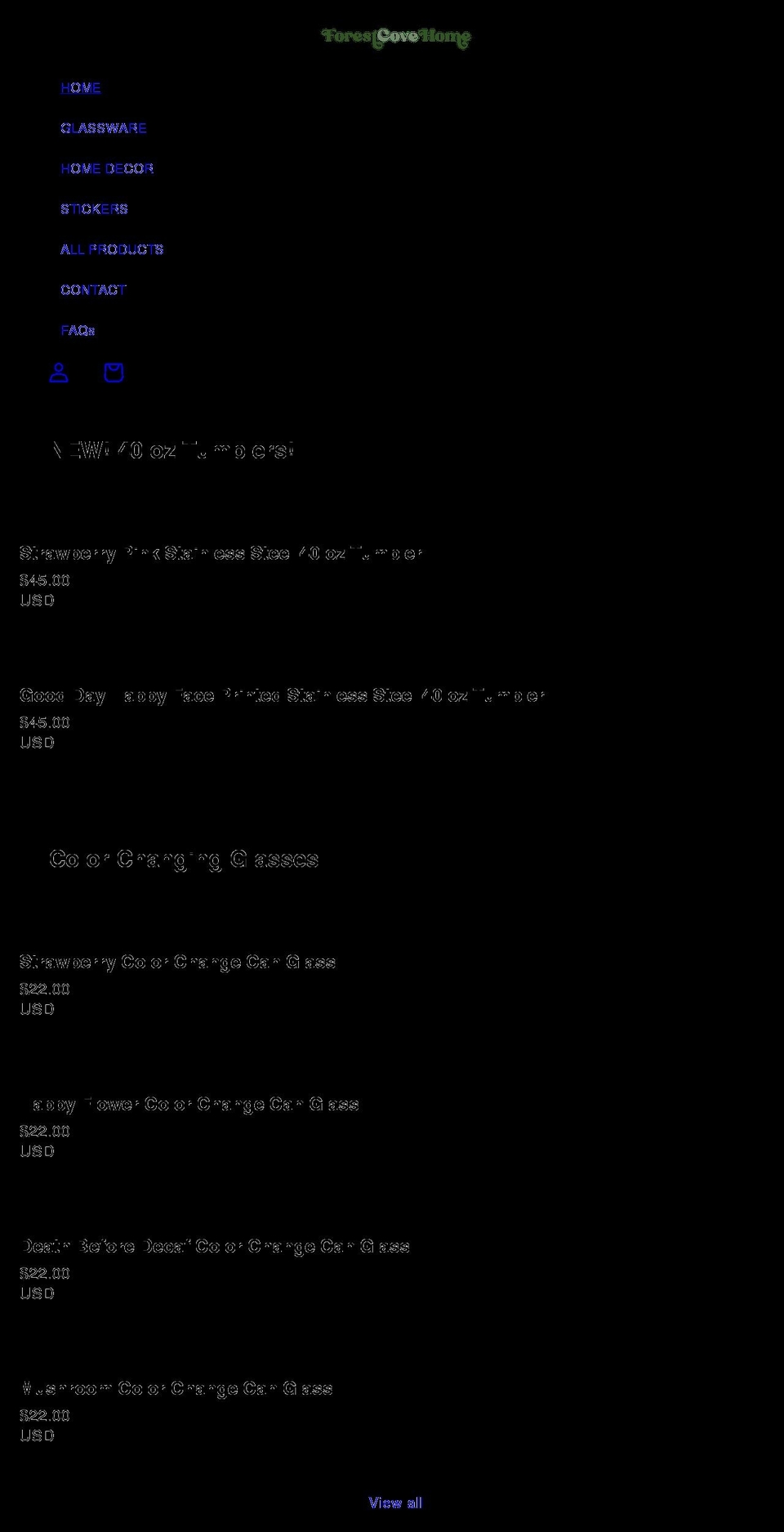Open the account login icon
Image resolution: width=784 pixels, height=1532 pixels.
click(59, 373)
